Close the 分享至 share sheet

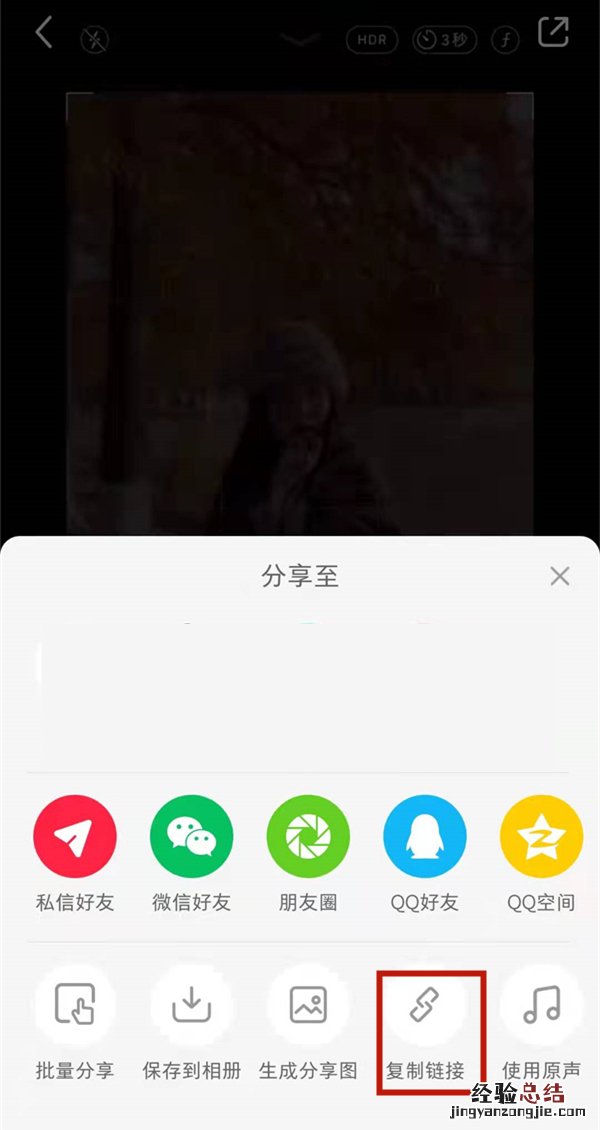point(560,576)
